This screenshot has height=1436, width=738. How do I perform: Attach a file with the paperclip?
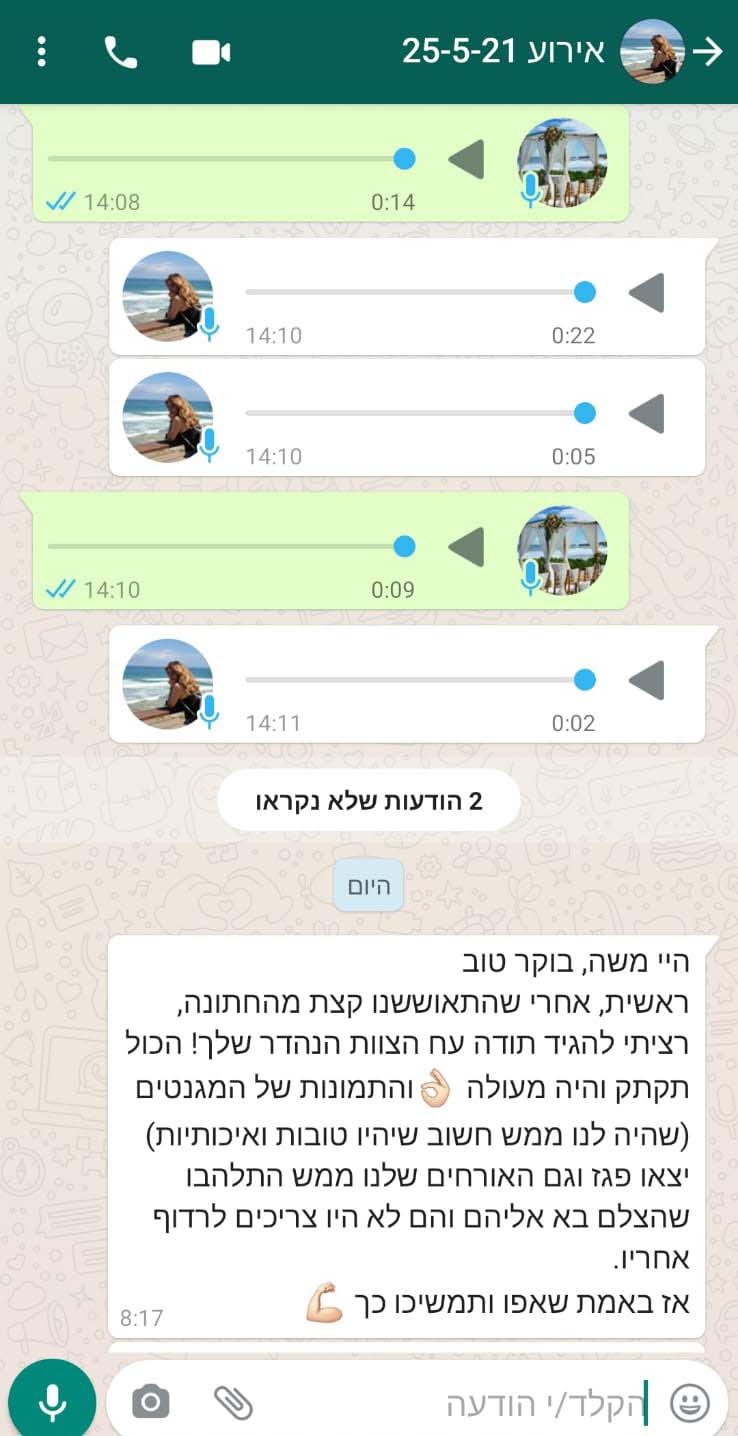coord(233,1402)
